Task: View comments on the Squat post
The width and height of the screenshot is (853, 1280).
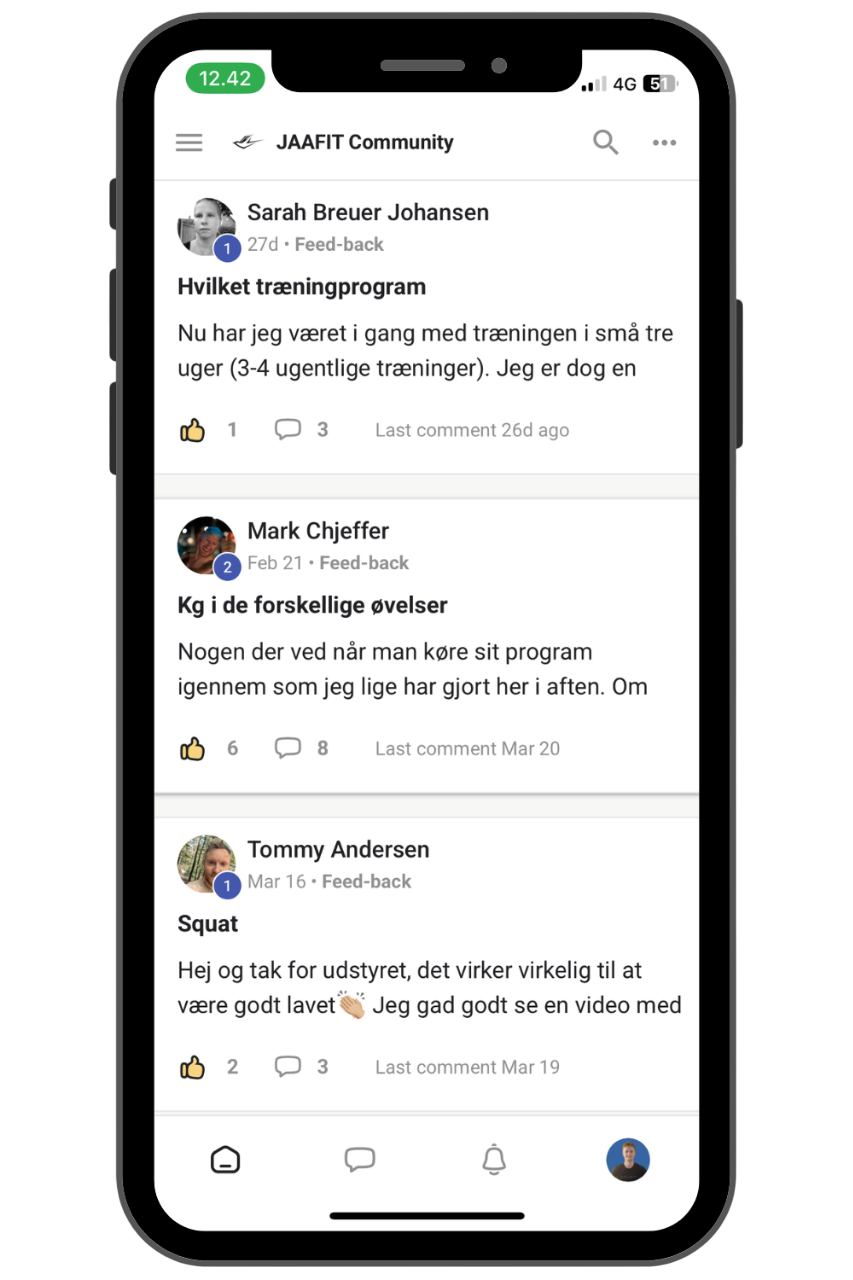Action: point(288,1067)
